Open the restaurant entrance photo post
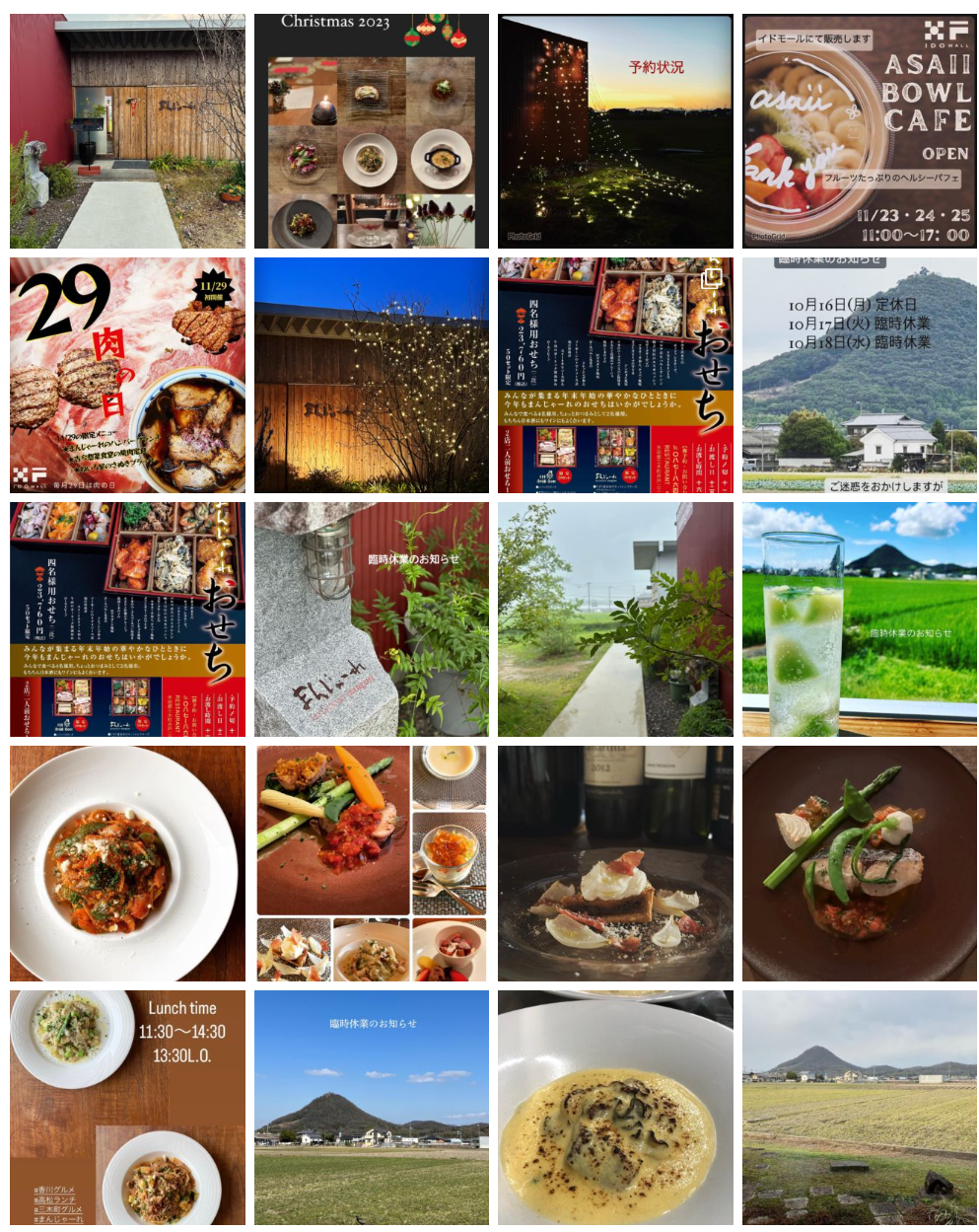Viewport: 979px width, 1232px height. point(127,131)
